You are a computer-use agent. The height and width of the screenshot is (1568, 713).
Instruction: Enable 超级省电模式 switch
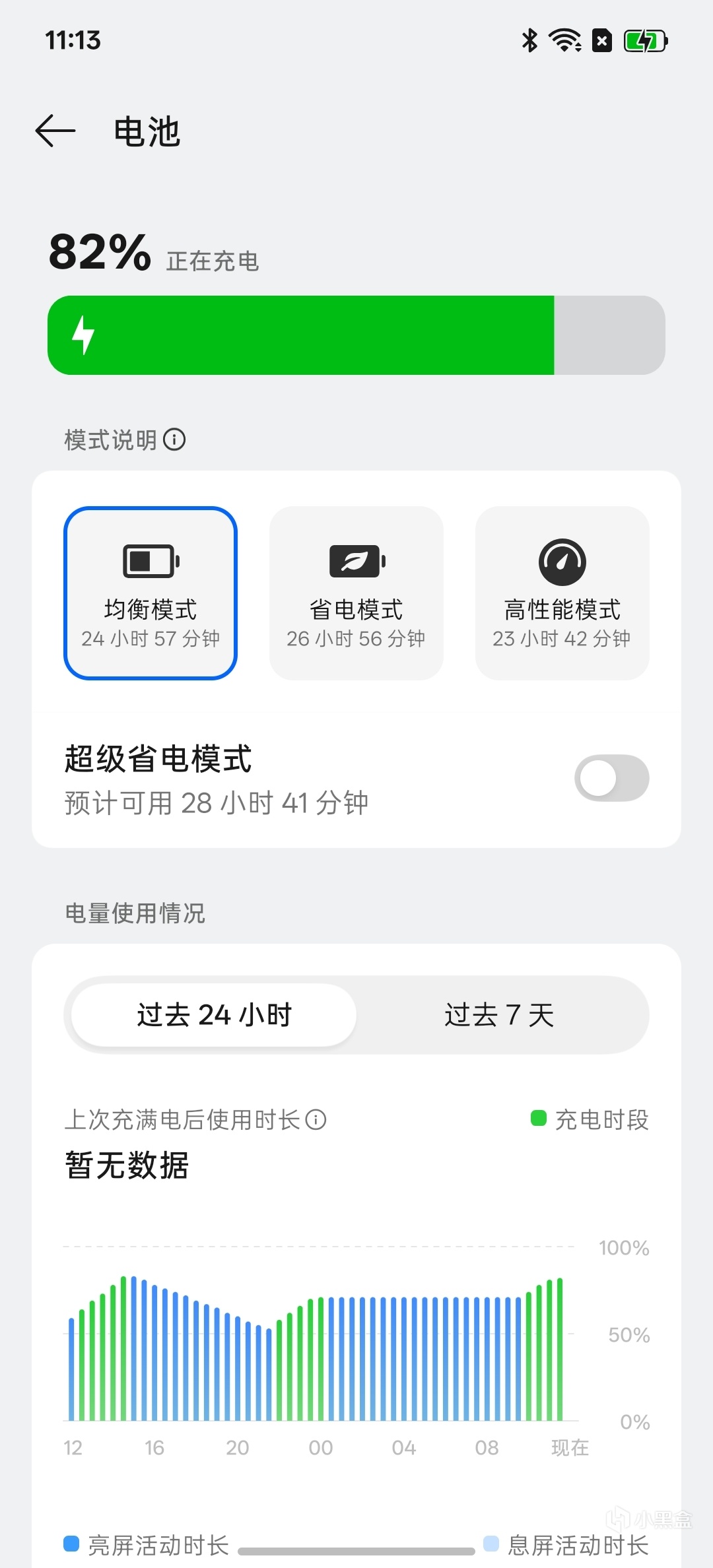coord(611,778)
